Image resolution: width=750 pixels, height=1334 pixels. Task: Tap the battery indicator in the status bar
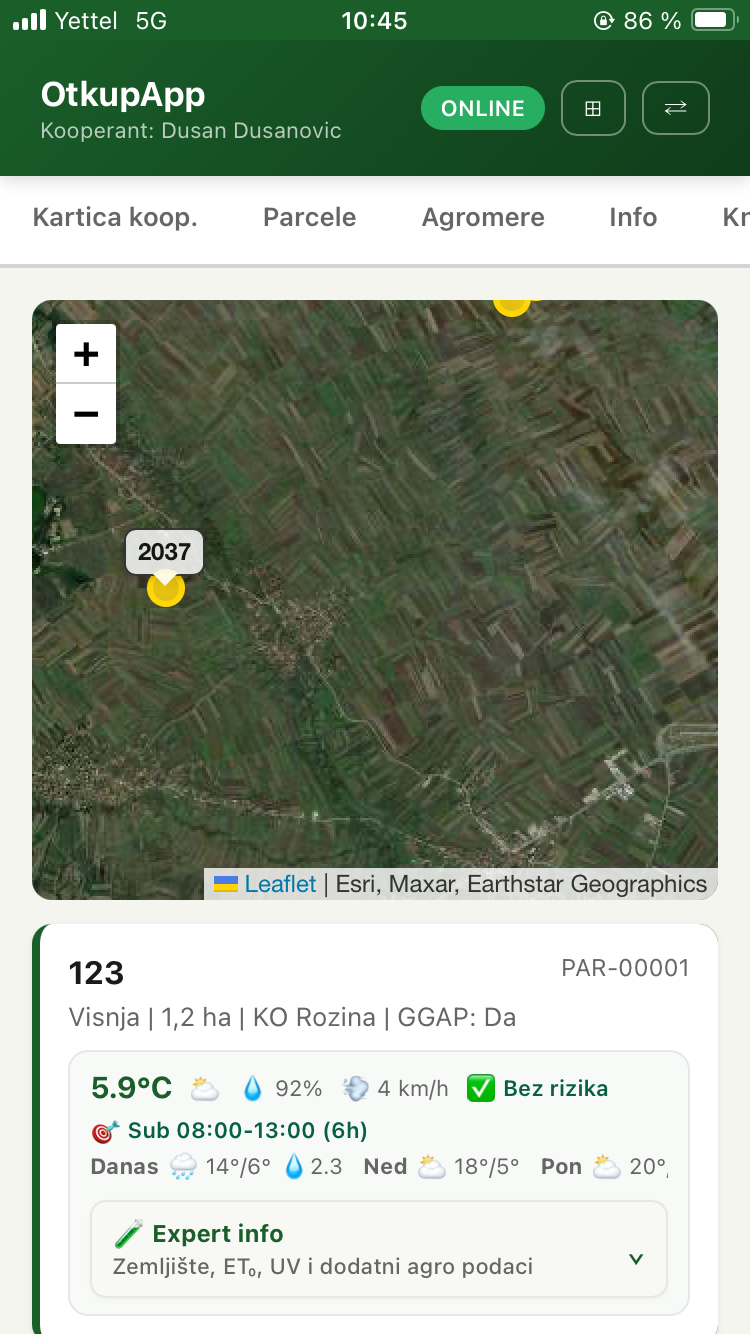click(x=714, y=19)
